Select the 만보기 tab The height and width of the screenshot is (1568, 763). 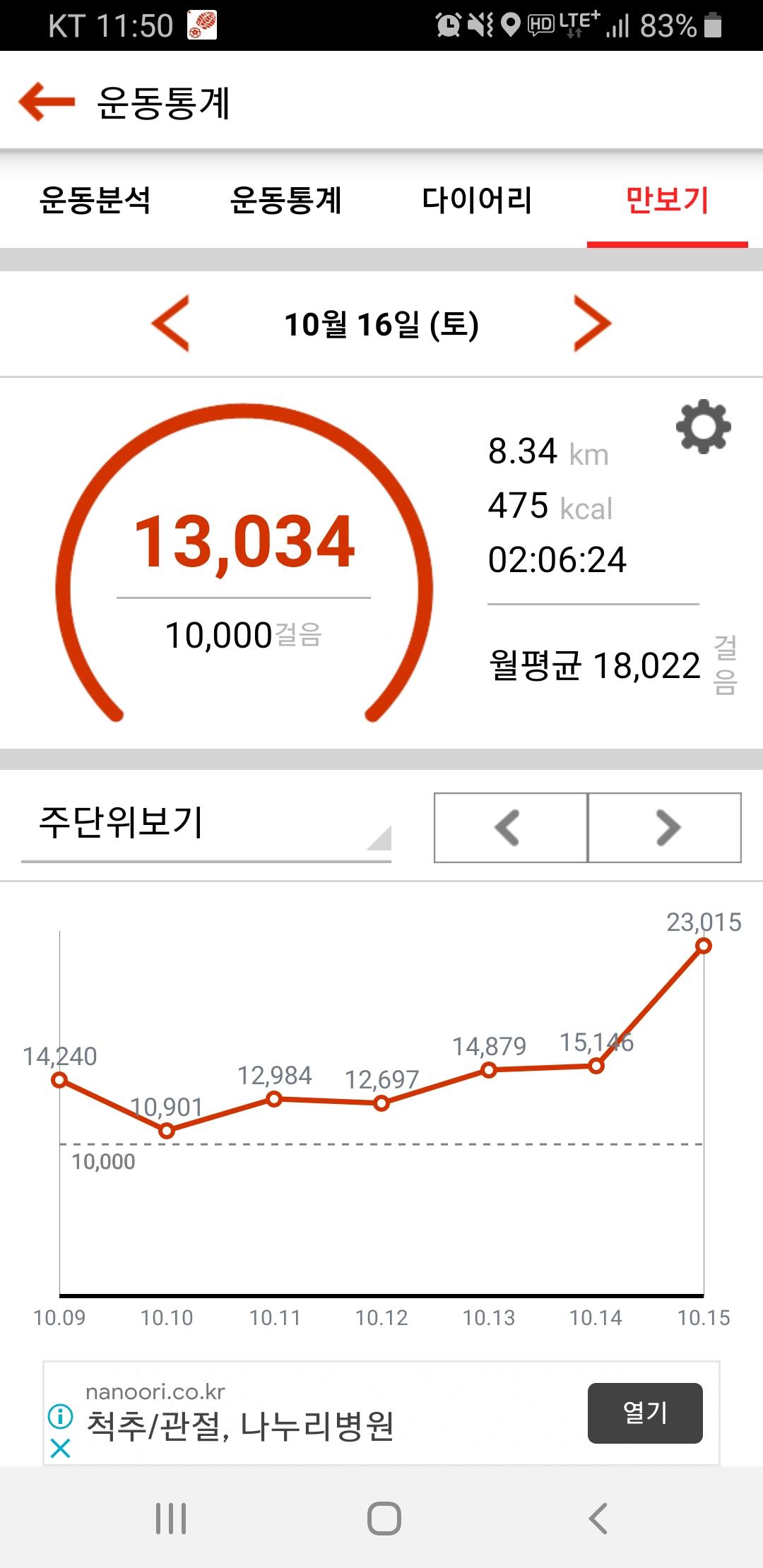tap(667, 201)
